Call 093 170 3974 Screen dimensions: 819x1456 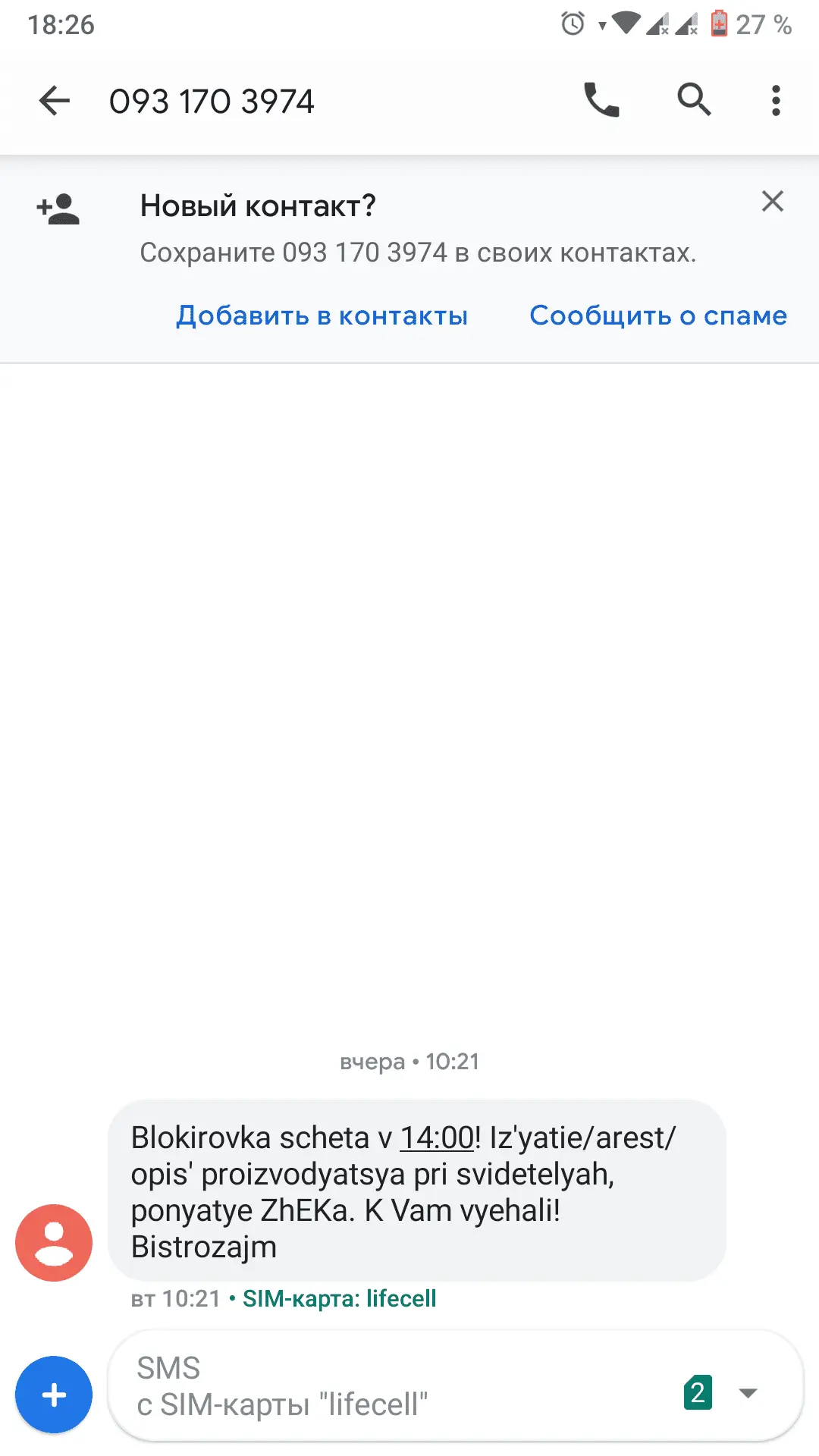pyautogui.click(x=601, y=100)
